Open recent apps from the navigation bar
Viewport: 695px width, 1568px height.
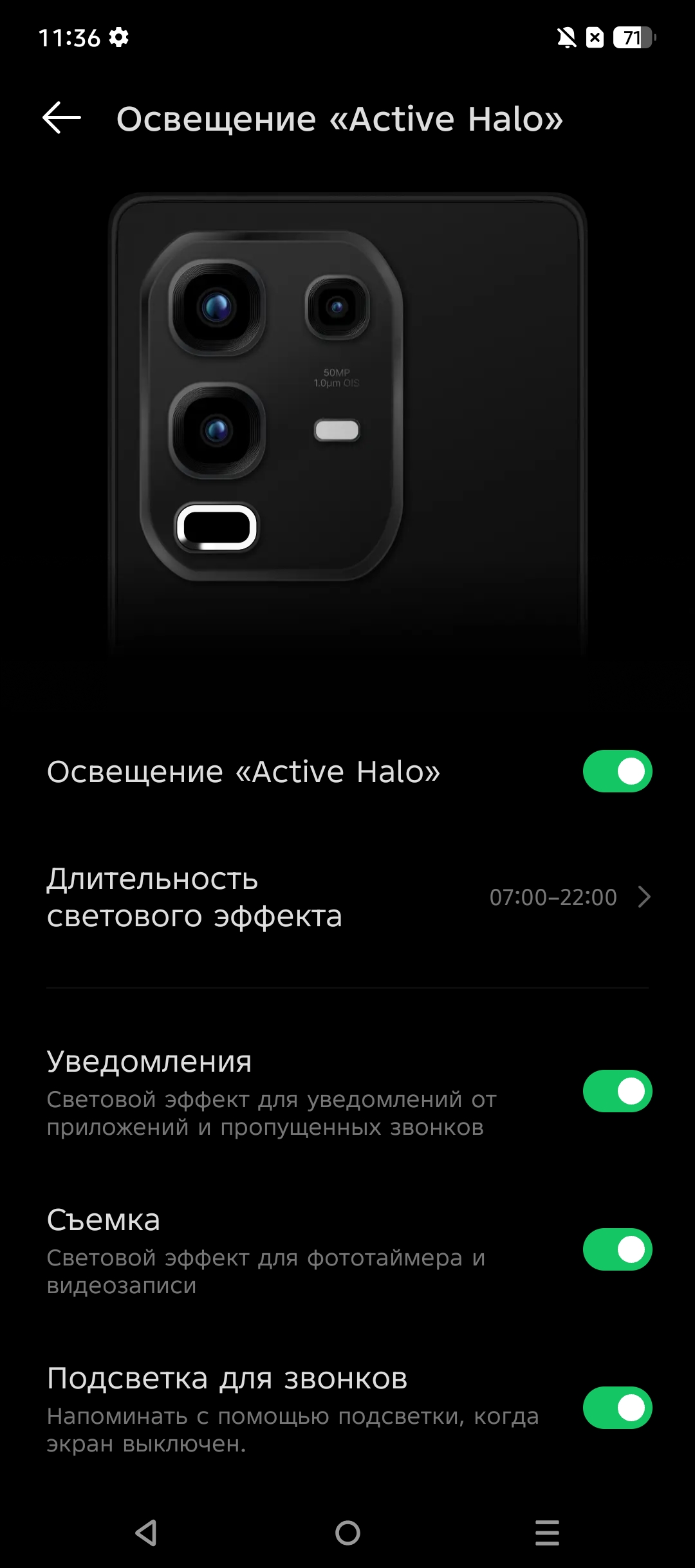coord(547,1533)
